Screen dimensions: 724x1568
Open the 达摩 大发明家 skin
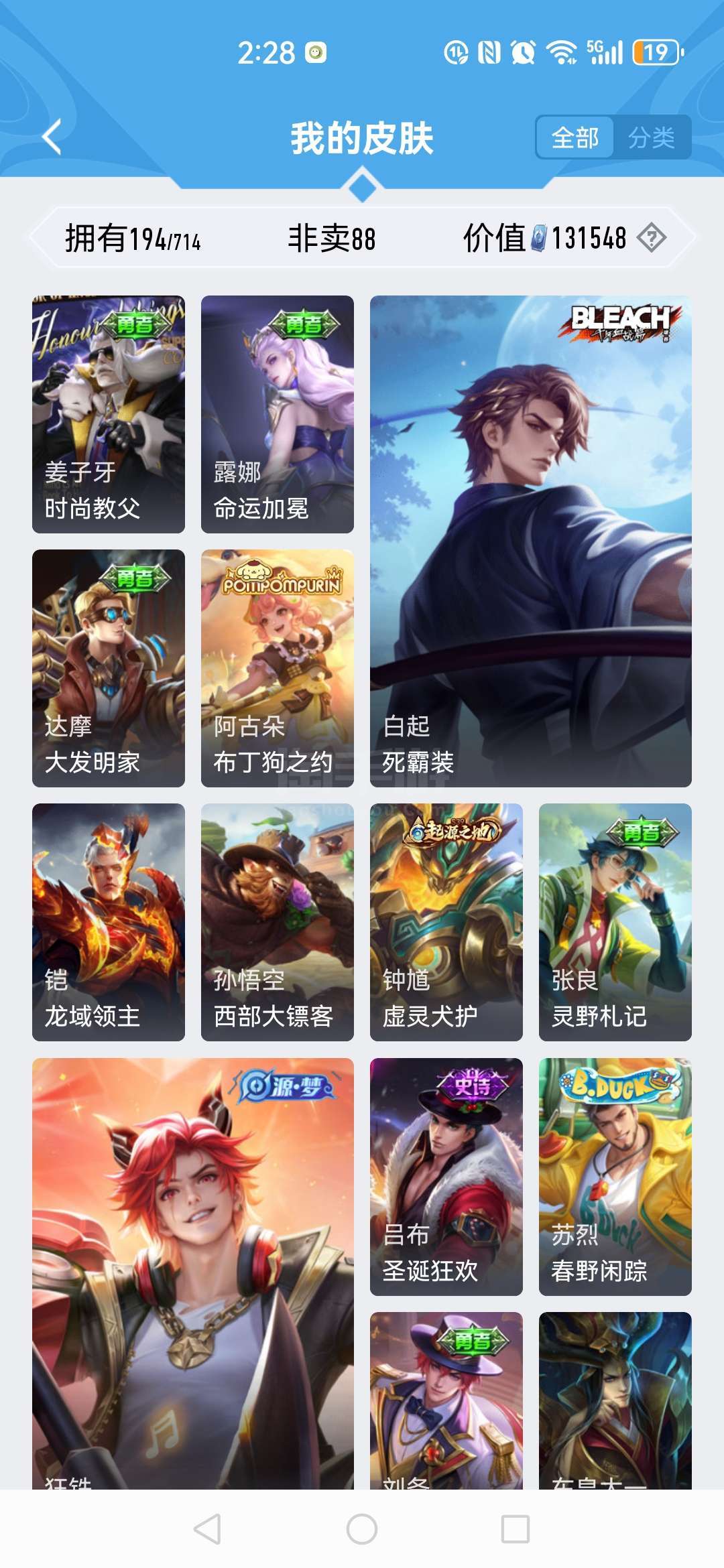coord(109,668)
